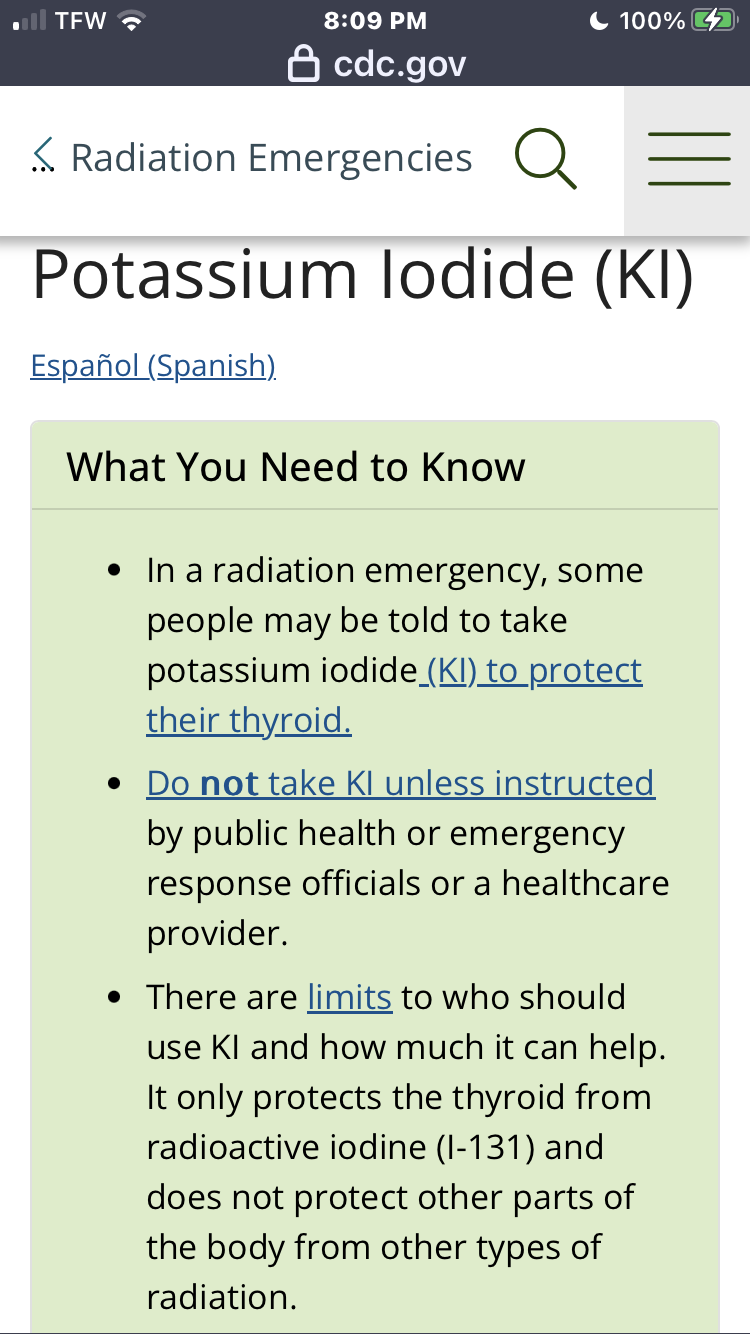Open the hamburger navigation menu
Screen dimensions: 750x1334
point(688,160)
